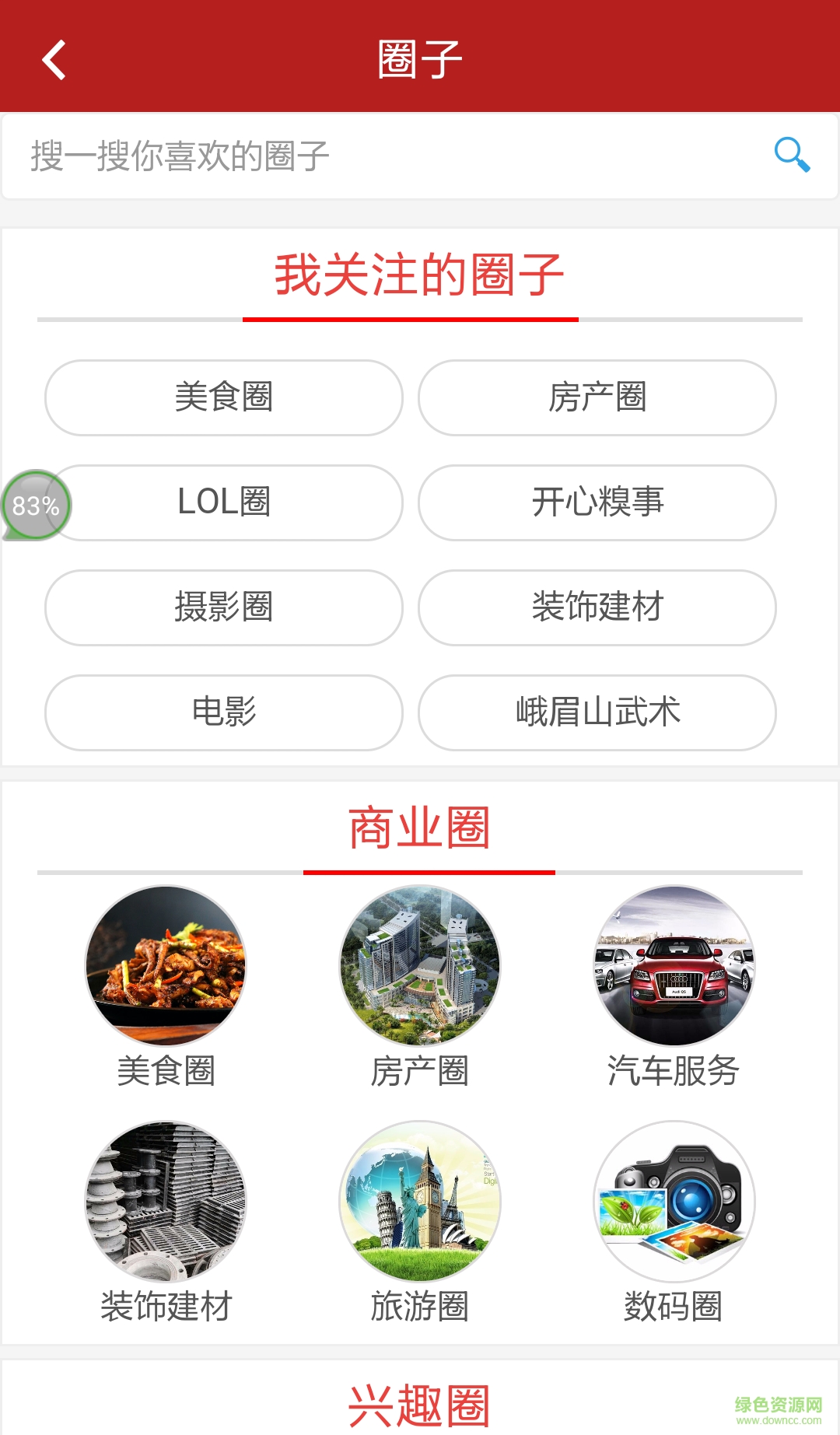Open 房产圈 tile with buildings photo
Screen dimensions: 840x1435
(x=420, y=966)
